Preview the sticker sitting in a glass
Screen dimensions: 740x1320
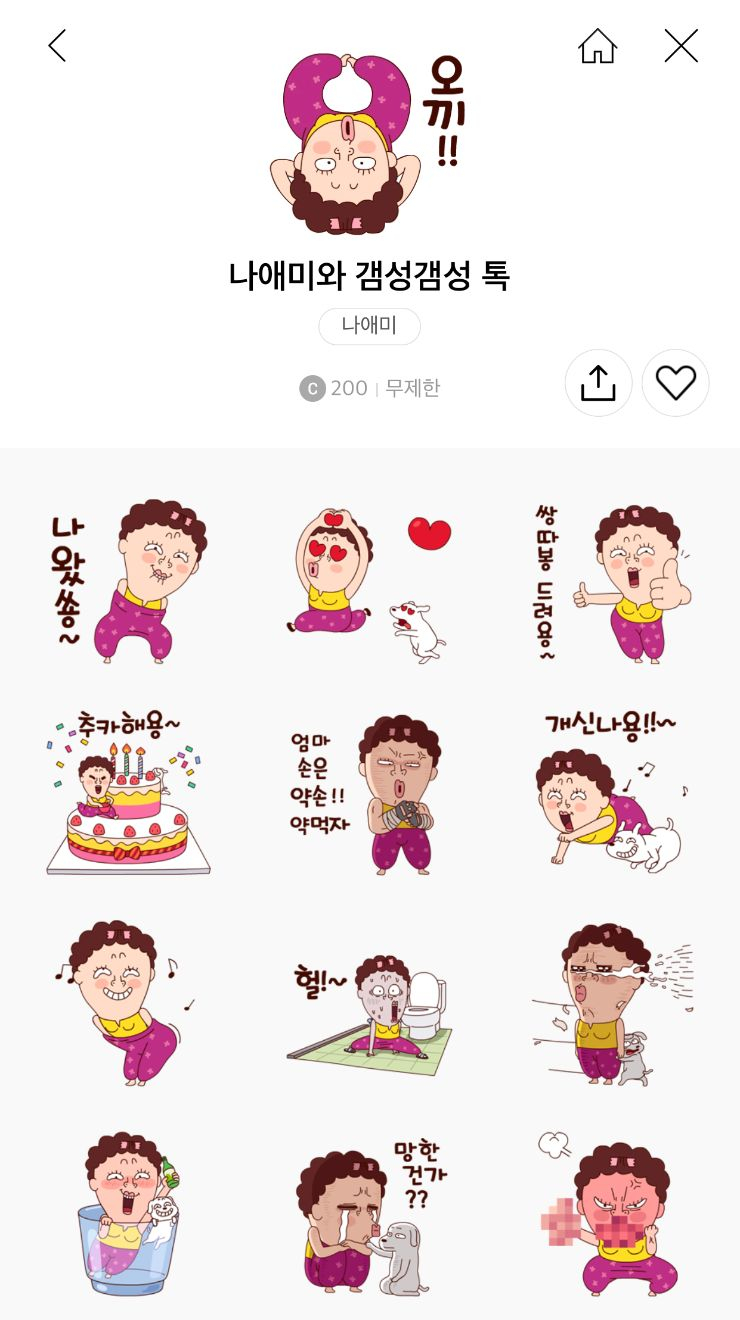[128, 1218]
